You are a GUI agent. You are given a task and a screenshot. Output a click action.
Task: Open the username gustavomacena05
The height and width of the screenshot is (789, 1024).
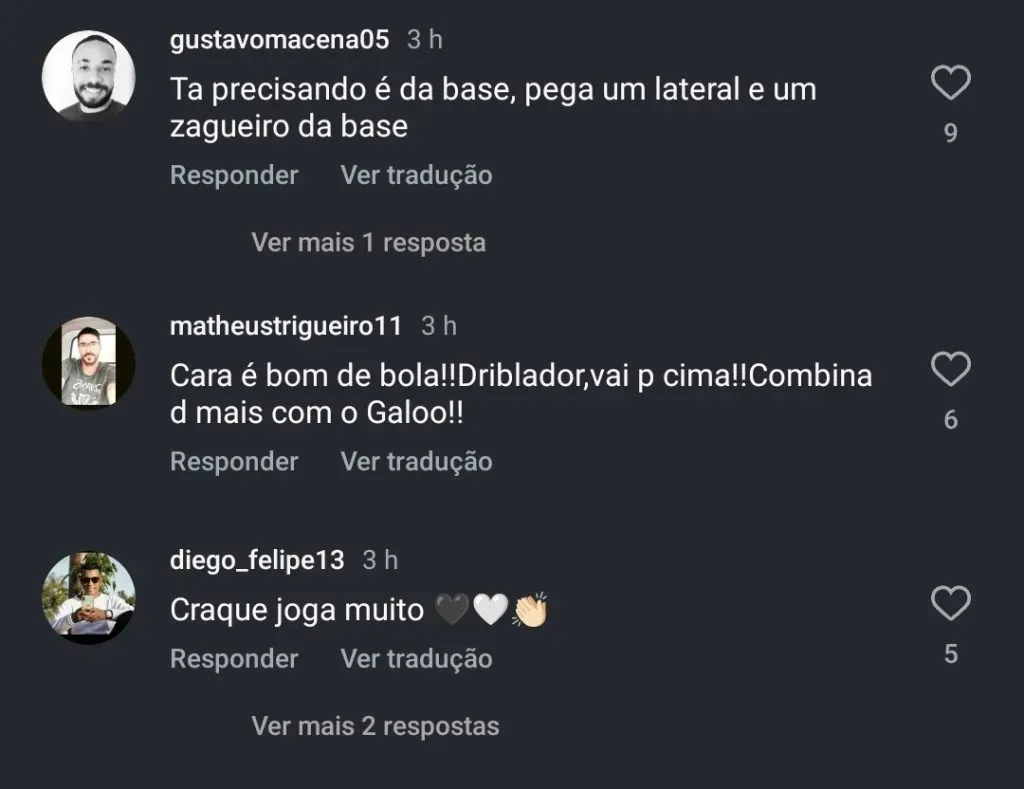pos(279,40)
